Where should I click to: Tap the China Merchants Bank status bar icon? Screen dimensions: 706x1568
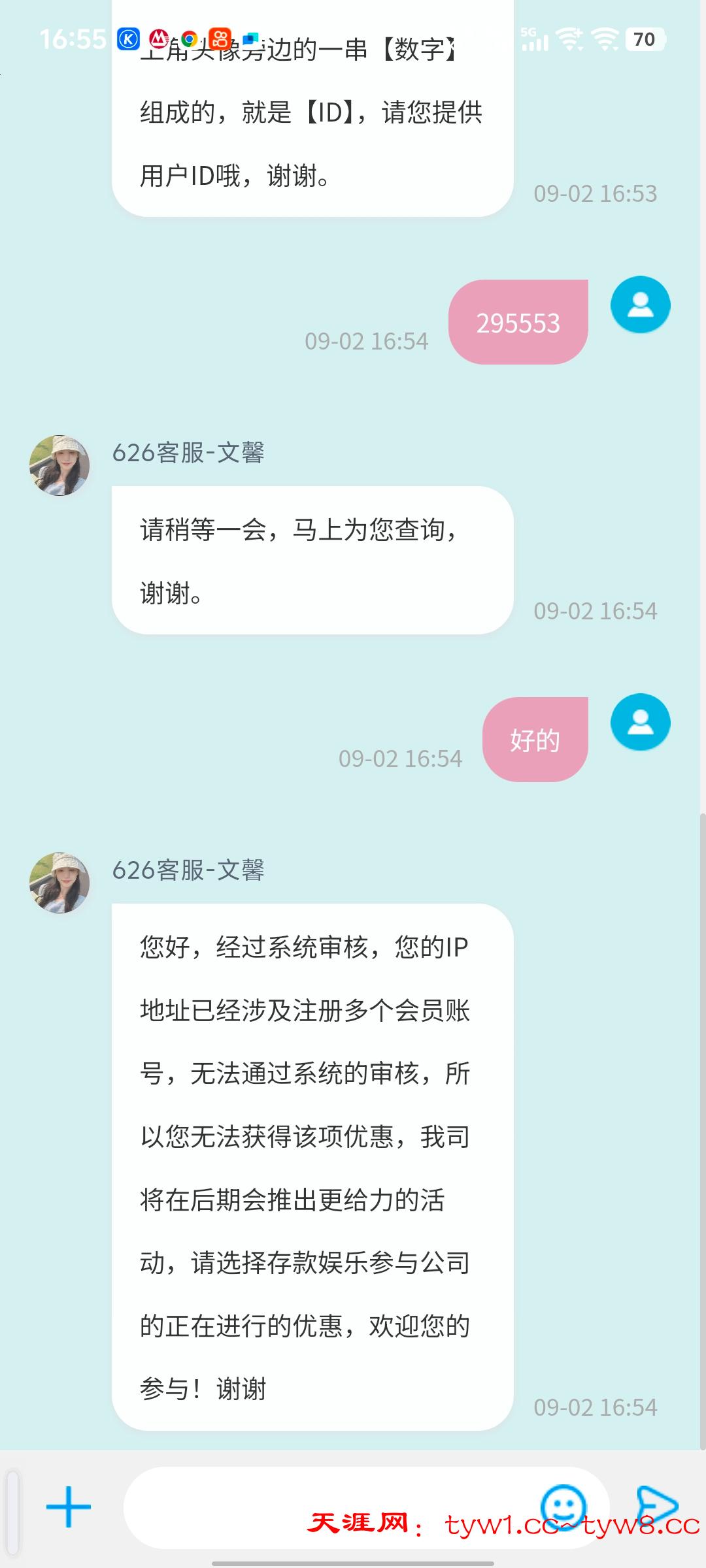(x=158, y=39)
